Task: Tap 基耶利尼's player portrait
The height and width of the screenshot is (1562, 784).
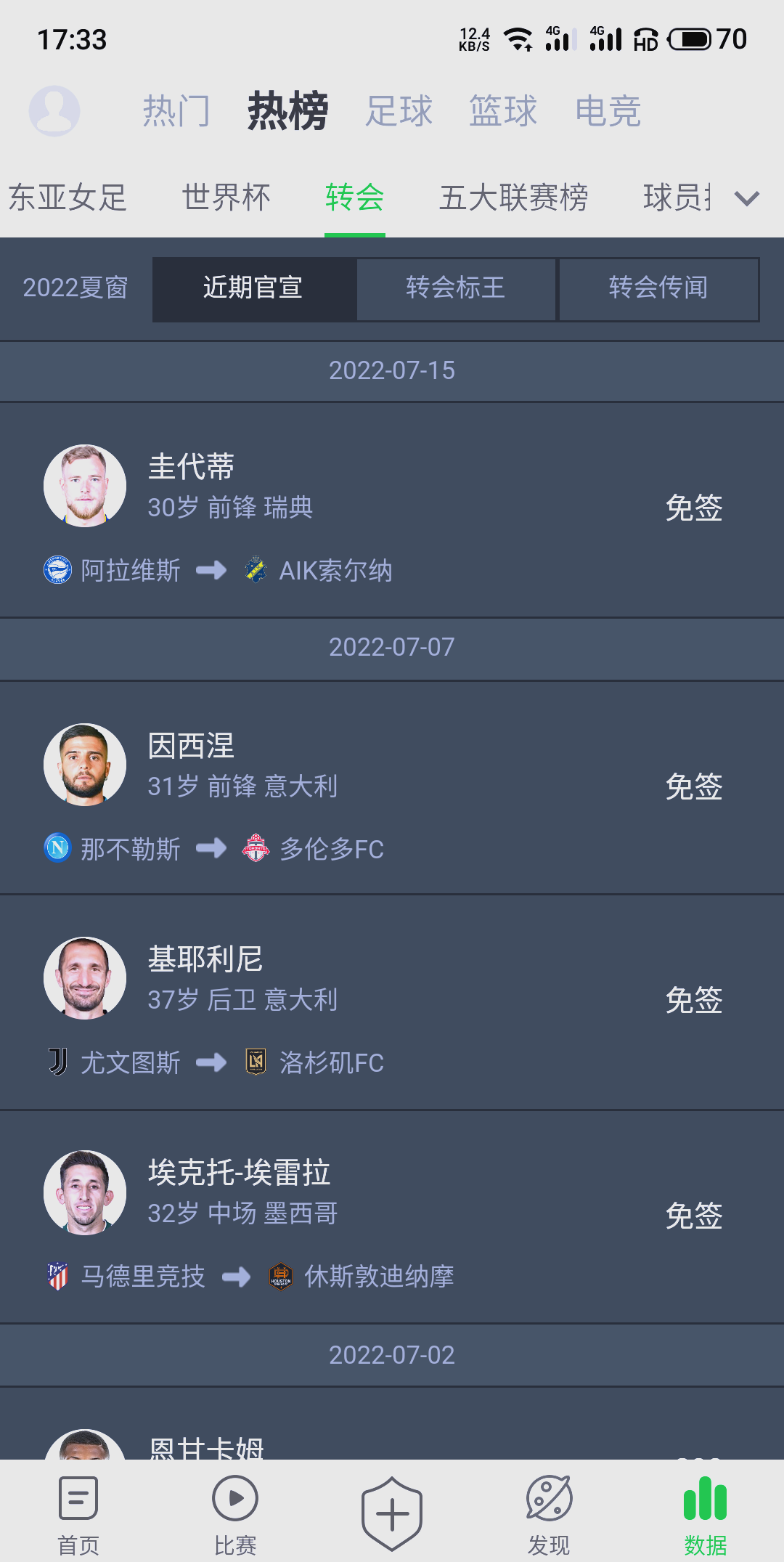Action: tap(84, 978)
